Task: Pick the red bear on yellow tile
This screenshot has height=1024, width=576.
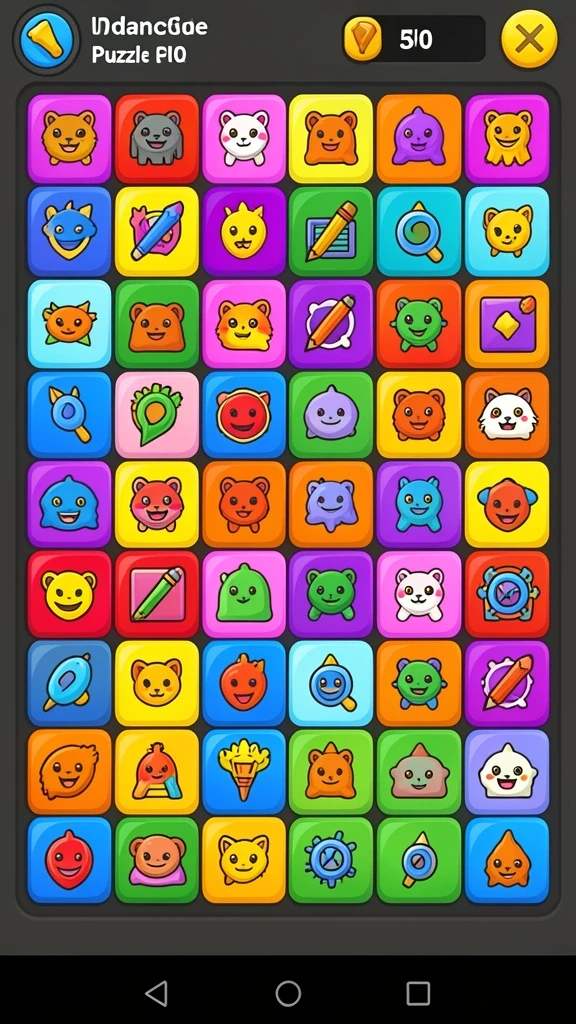Action: click(x=157, y=504)
